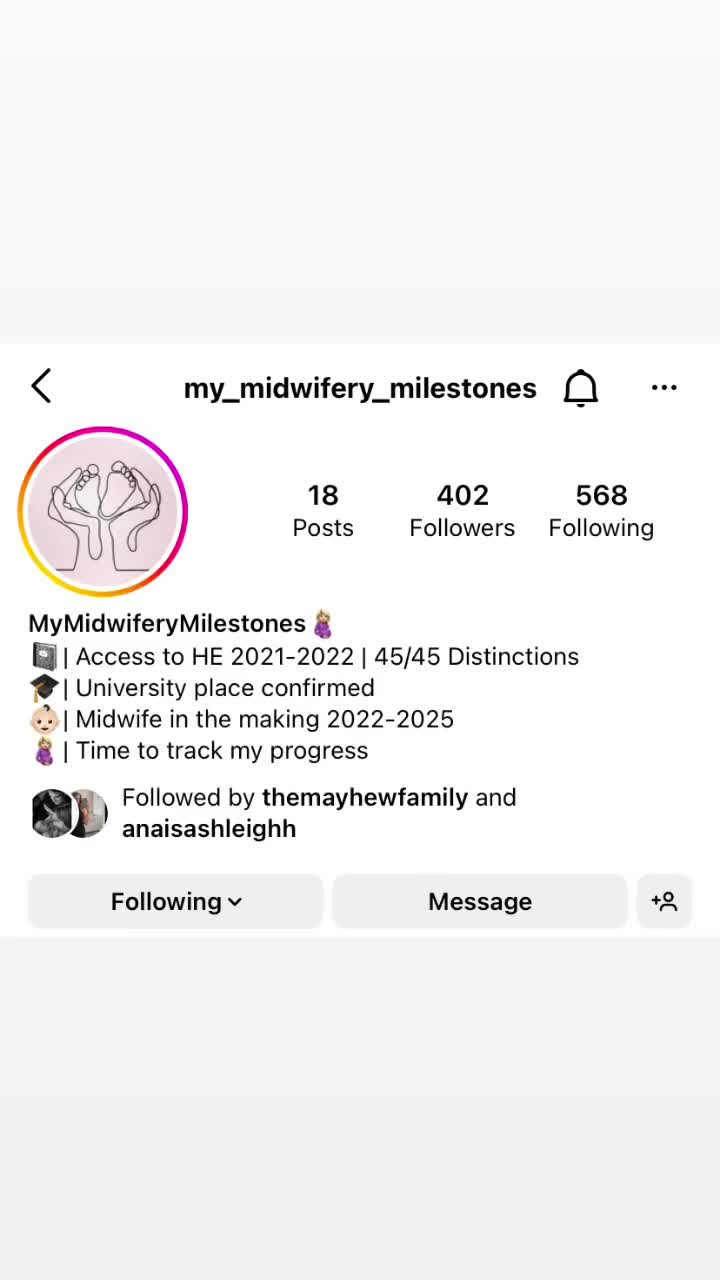The image size is (720, 1280).
Task: Open mutual followers themayhewfamily and anaisashleighh
Action: coord(318,813)
